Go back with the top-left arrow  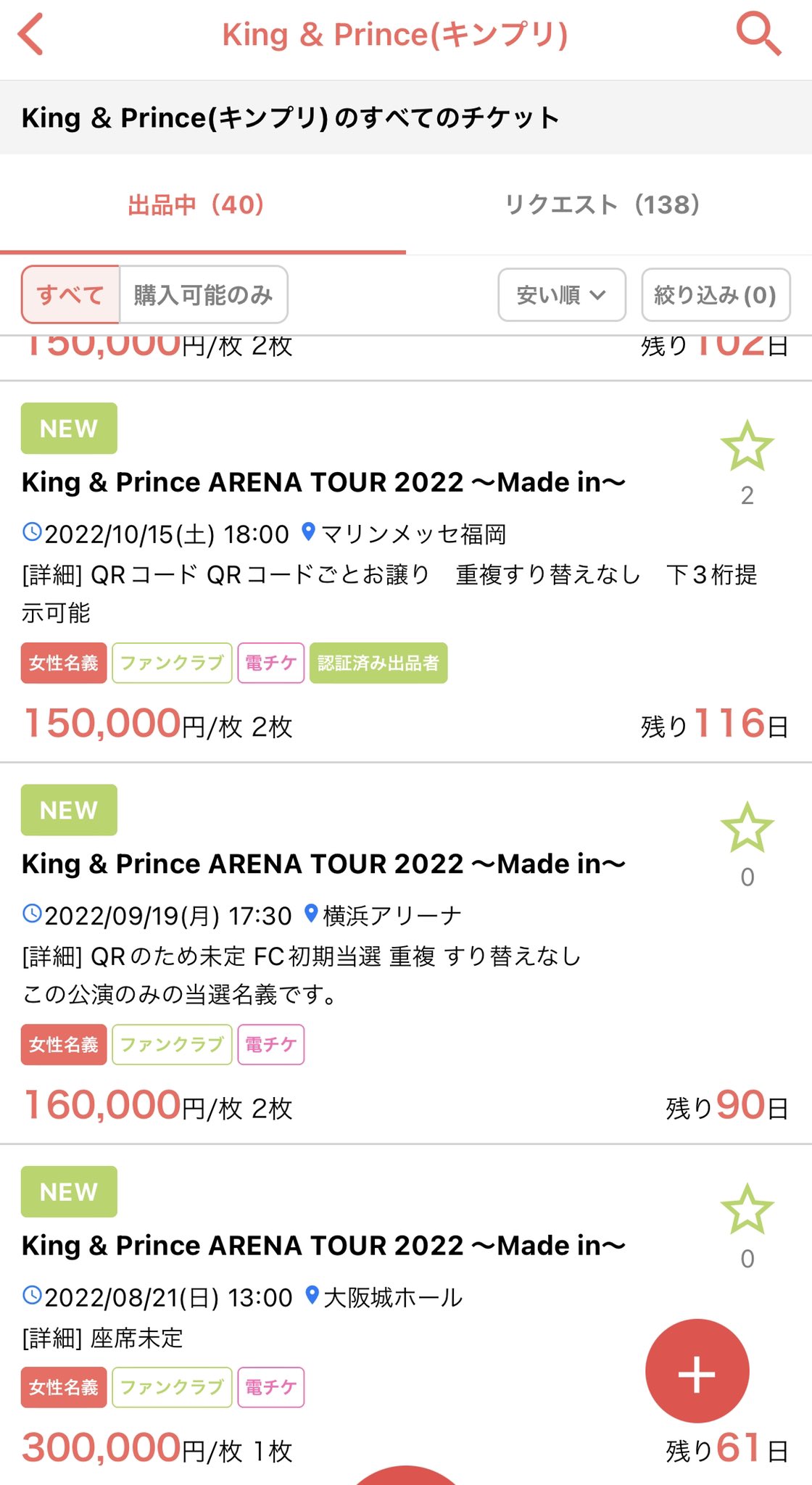coord(31,34)
